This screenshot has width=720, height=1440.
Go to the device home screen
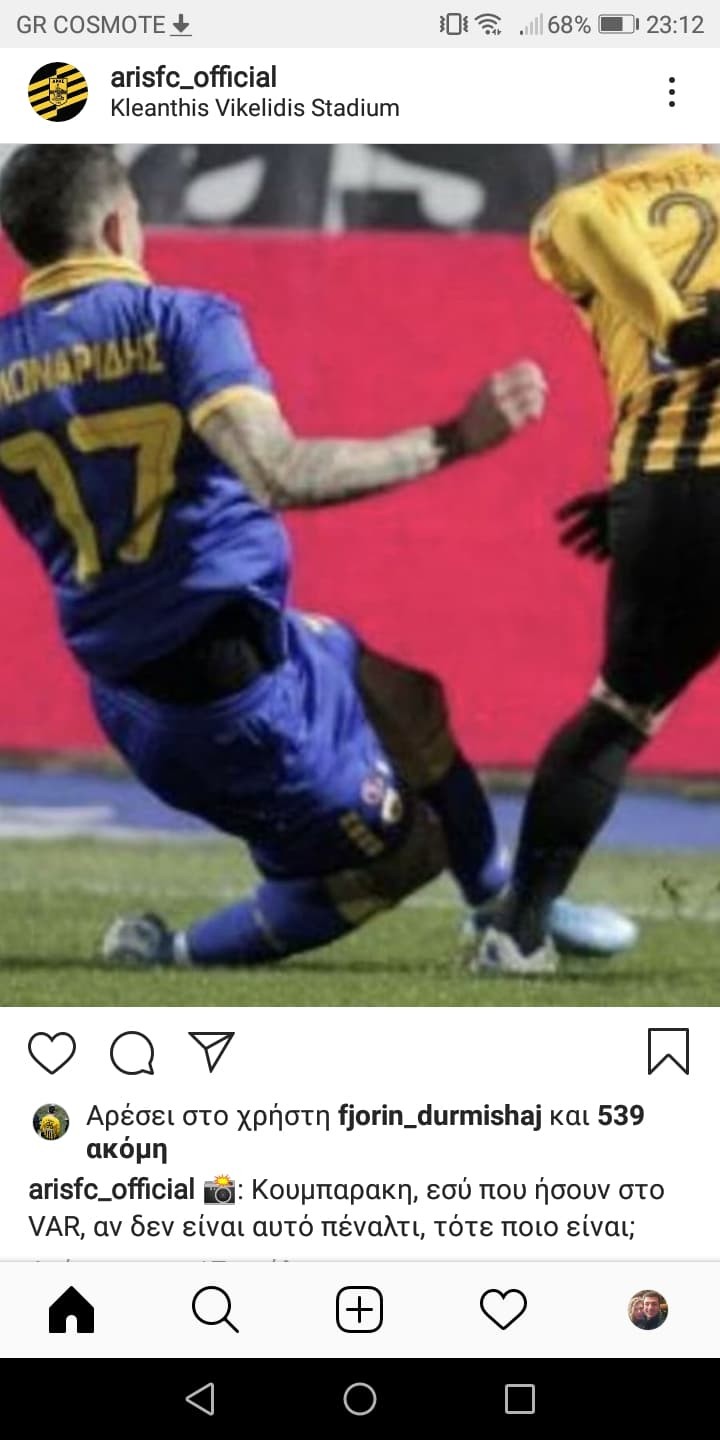pos(360,1399)
